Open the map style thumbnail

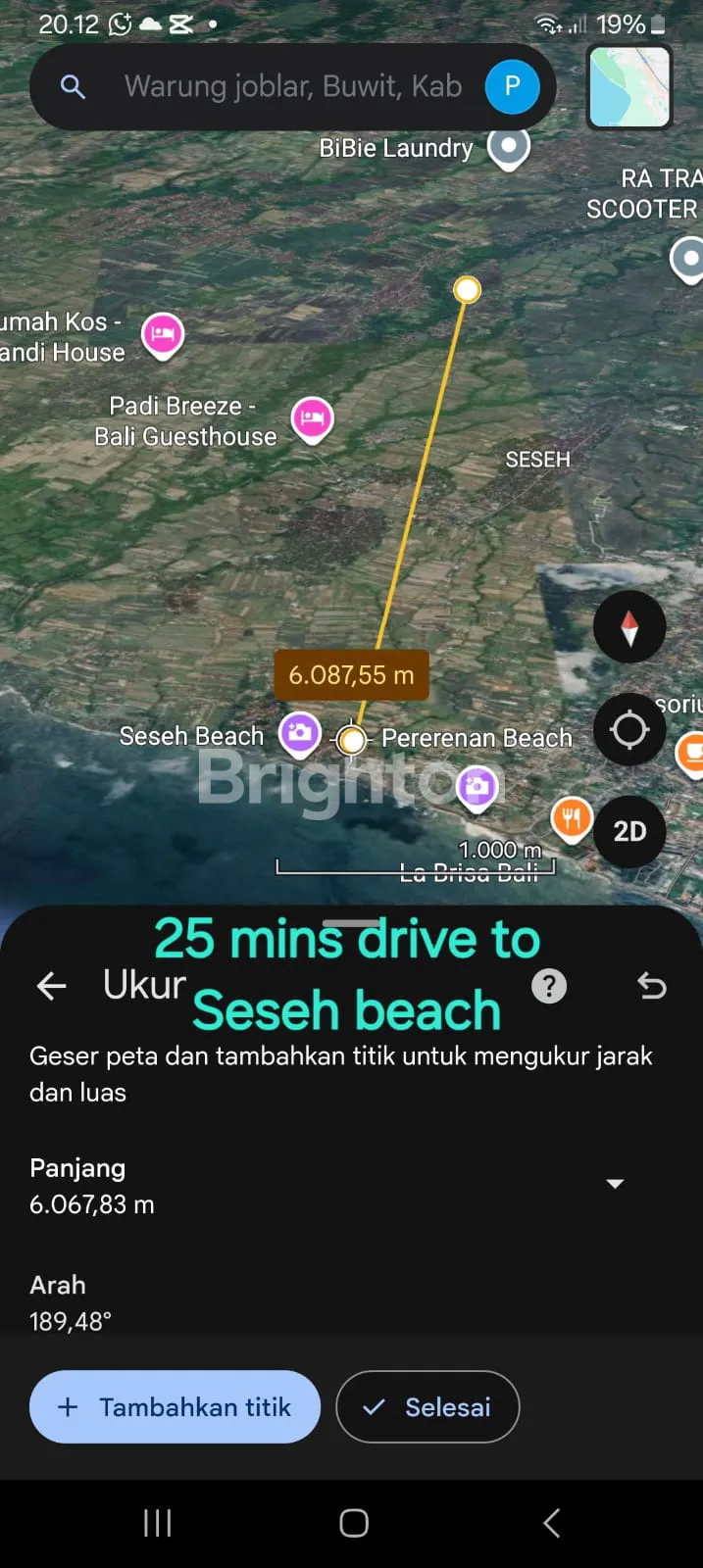629,86
